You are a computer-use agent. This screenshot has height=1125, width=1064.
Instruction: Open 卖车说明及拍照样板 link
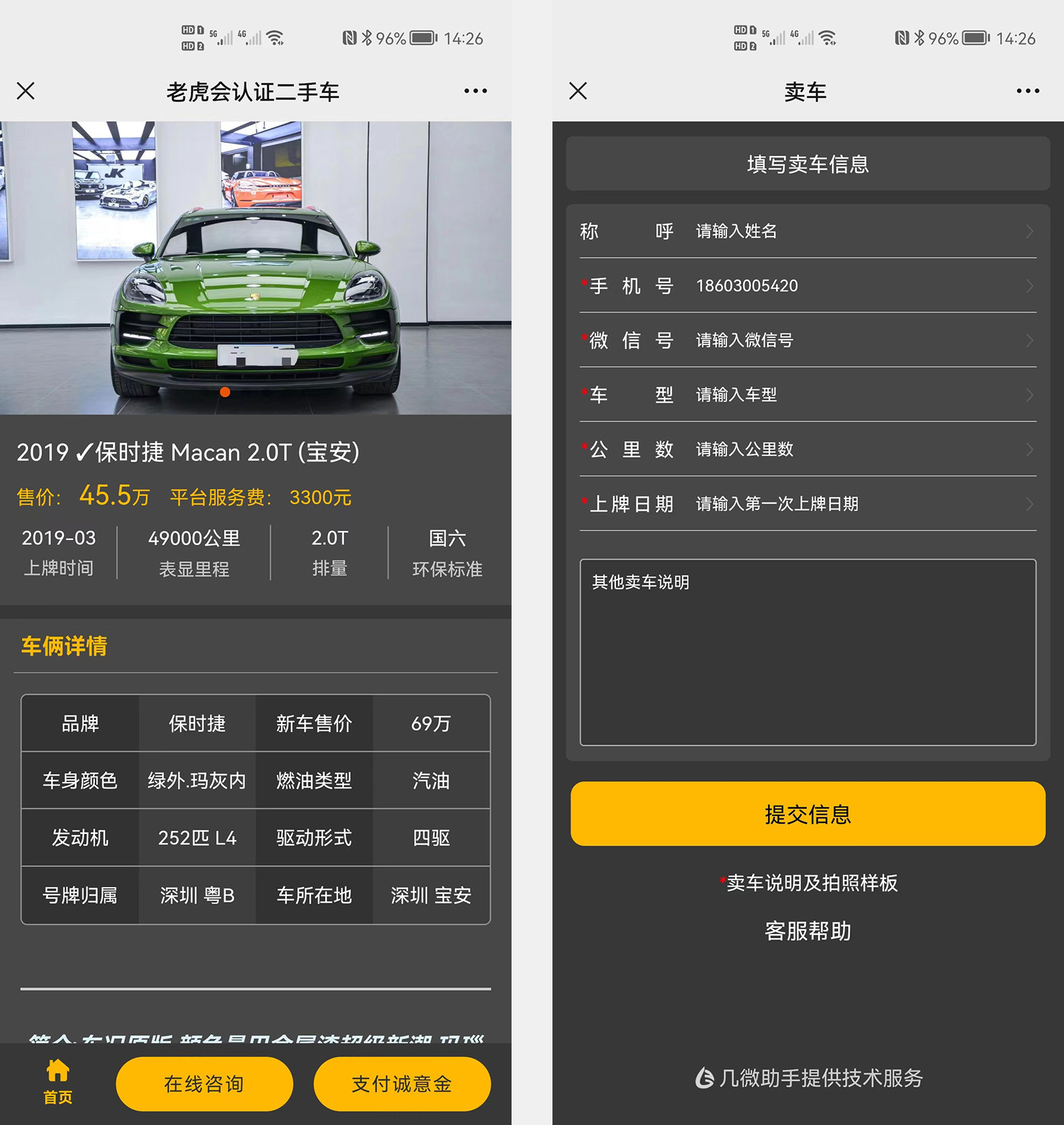811,883
